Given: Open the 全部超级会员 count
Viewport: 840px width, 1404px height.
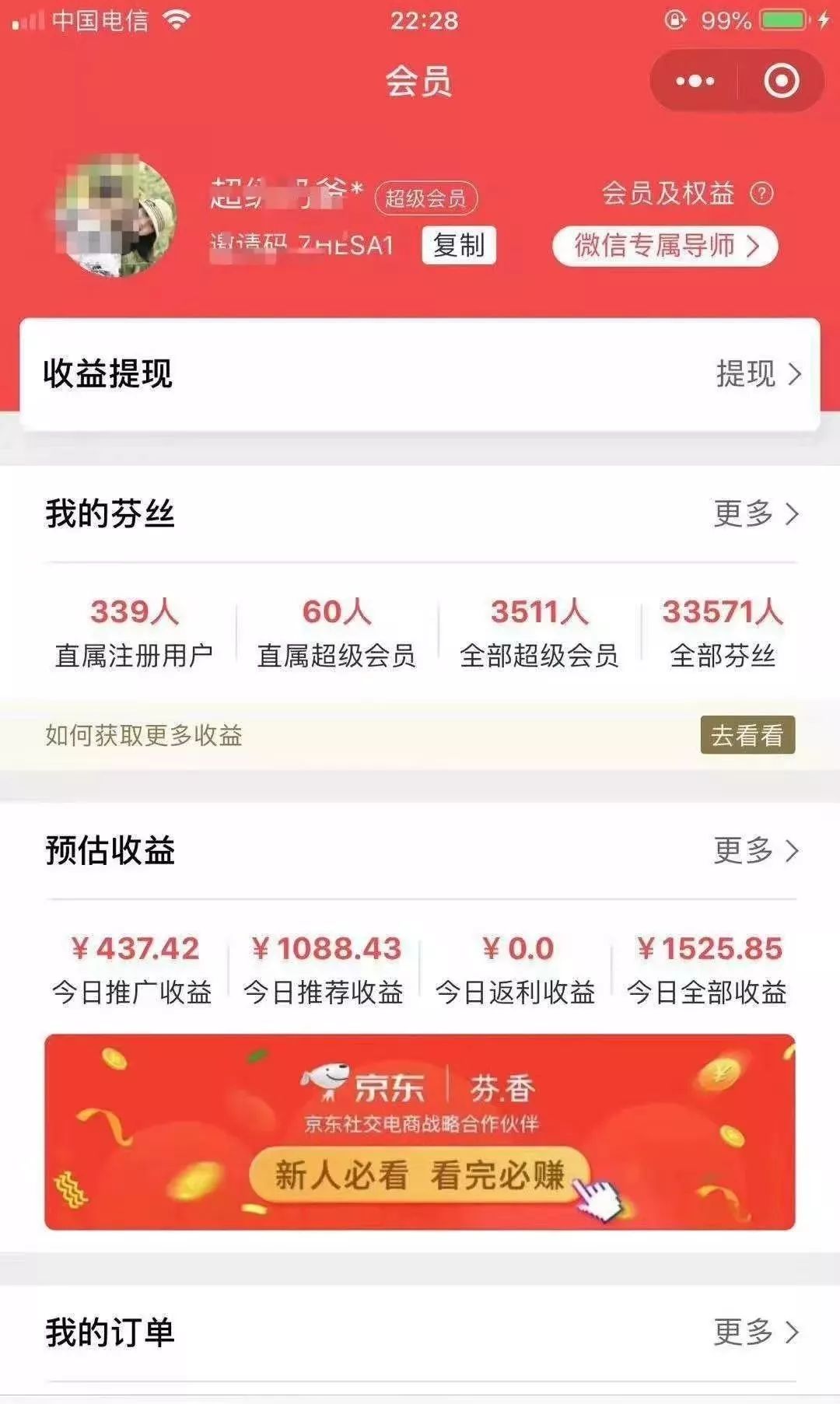Looking at the screenshot, I should click(539, 632).
